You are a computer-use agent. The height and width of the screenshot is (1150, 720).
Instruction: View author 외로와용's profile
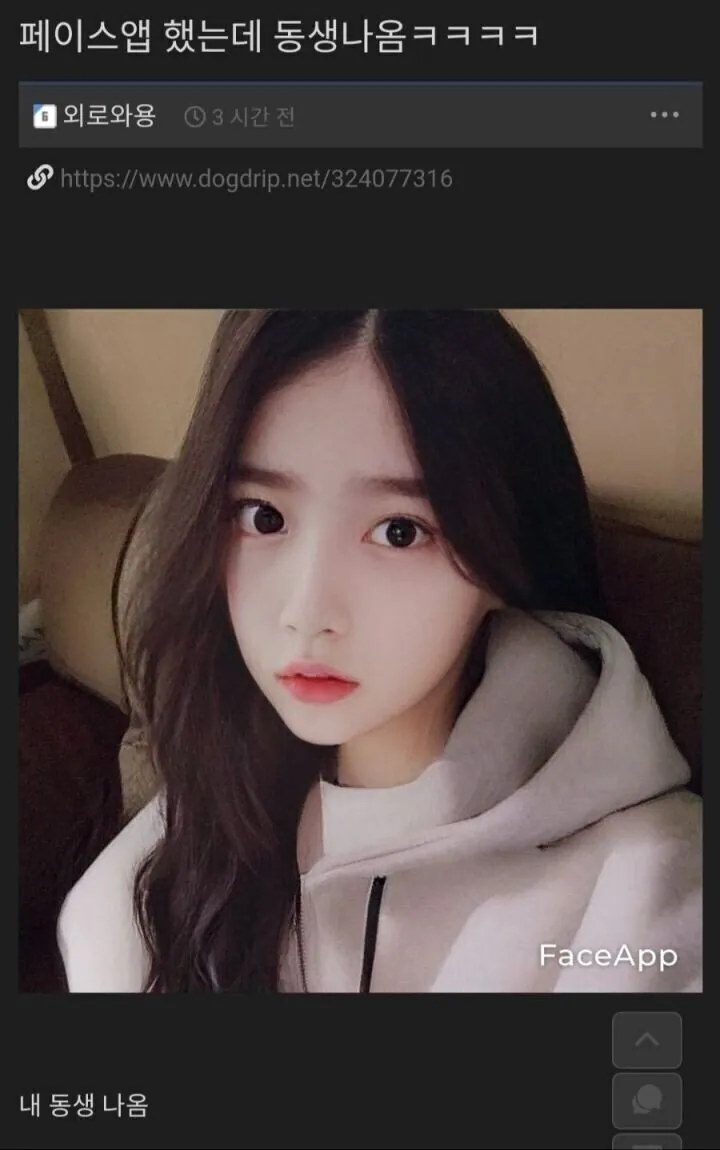[x=108, y=116]
